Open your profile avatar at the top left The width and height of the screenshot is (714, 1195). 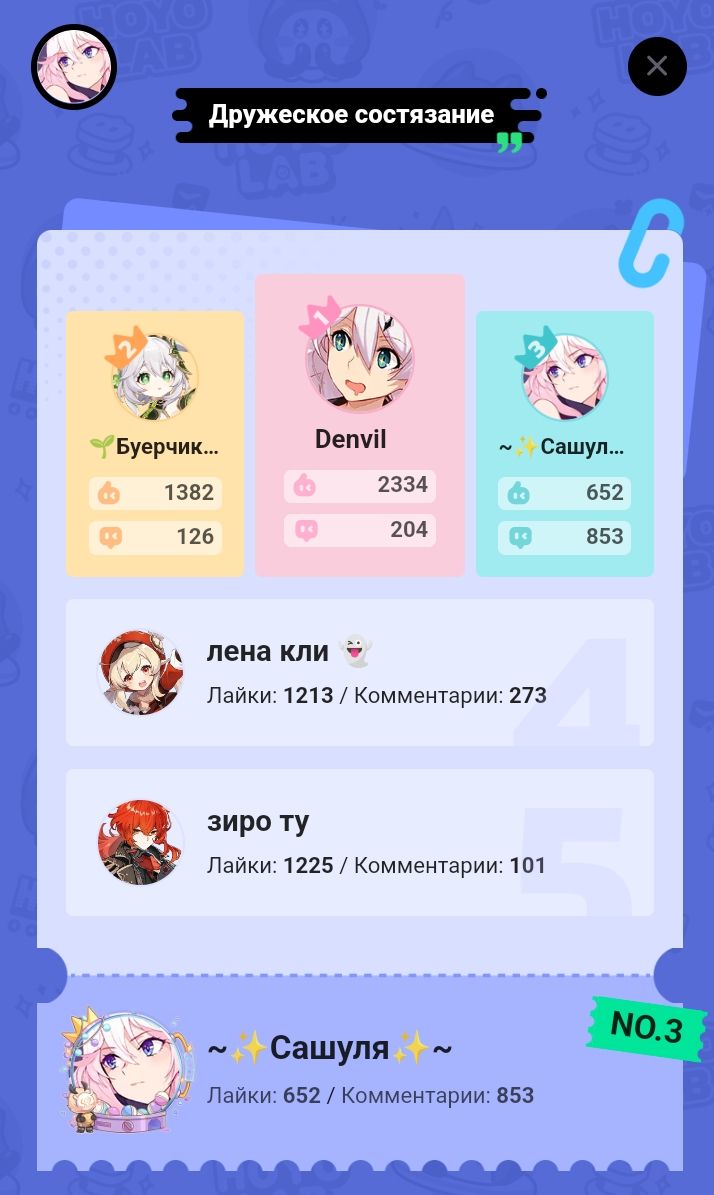click(x=74, y=67)
